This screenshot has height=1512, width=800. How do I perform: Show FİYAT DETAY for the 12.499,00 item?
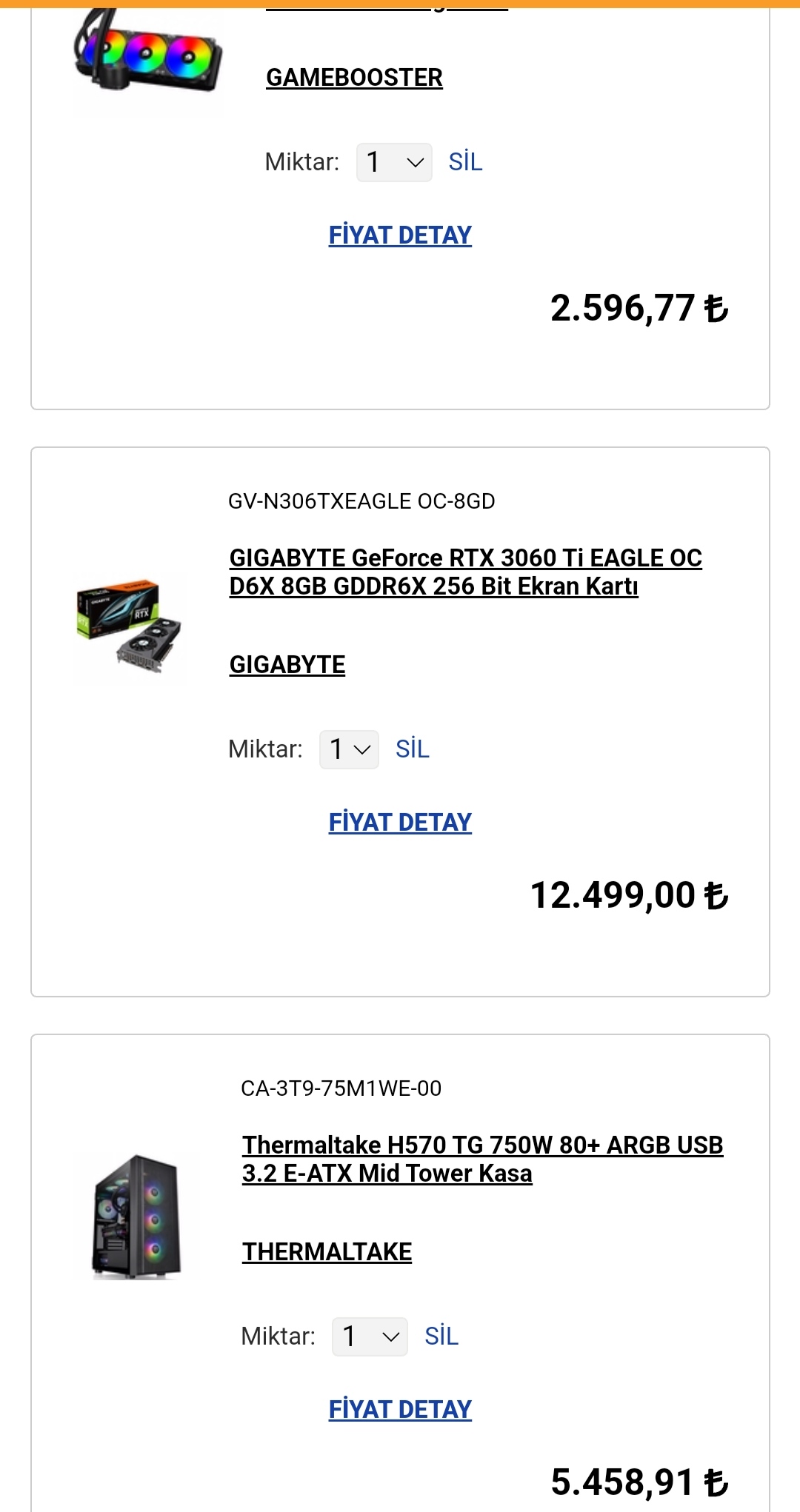(x=400, y=823)
